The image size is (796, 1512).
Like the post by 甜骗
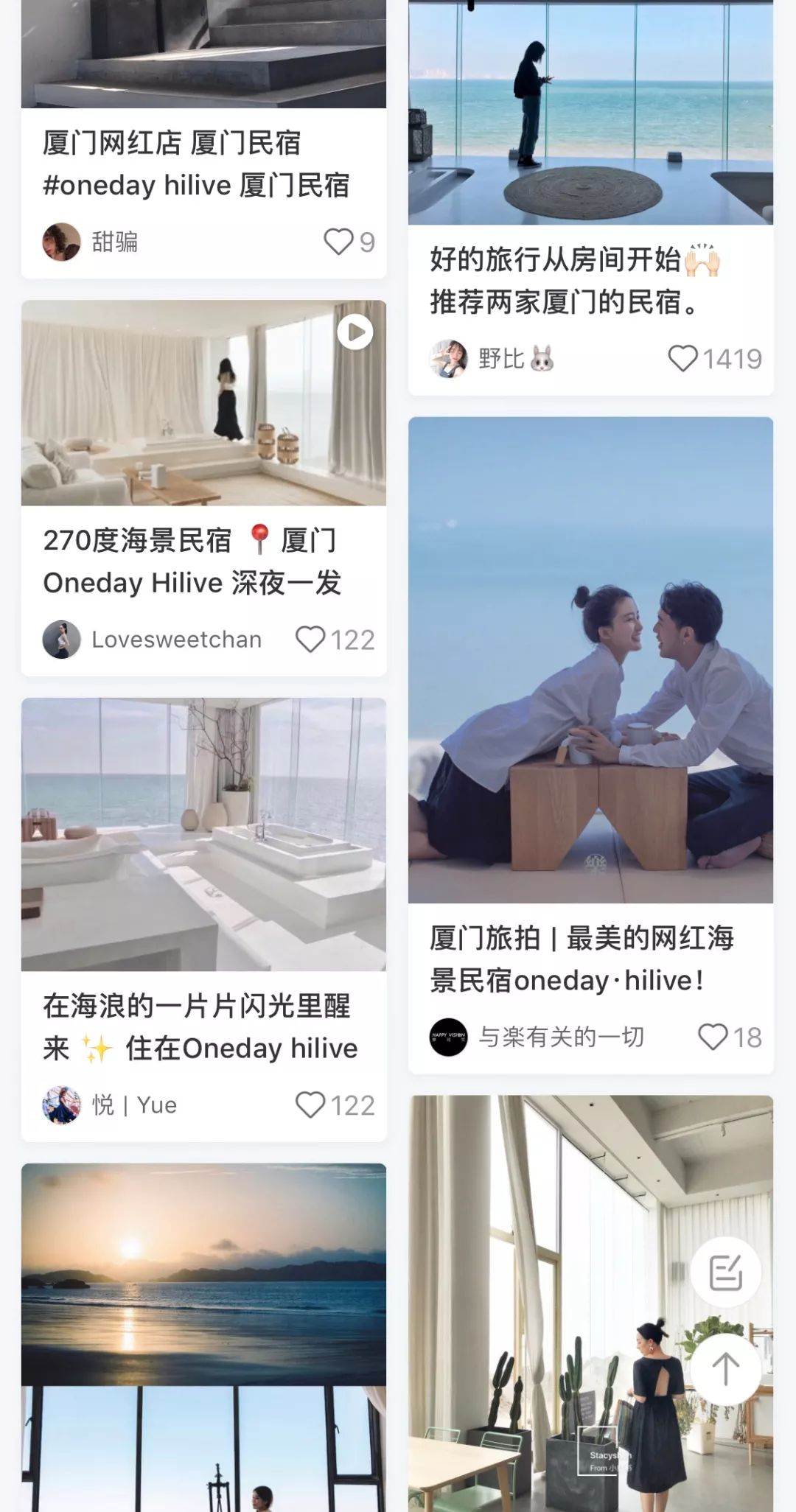click(339, 242)
